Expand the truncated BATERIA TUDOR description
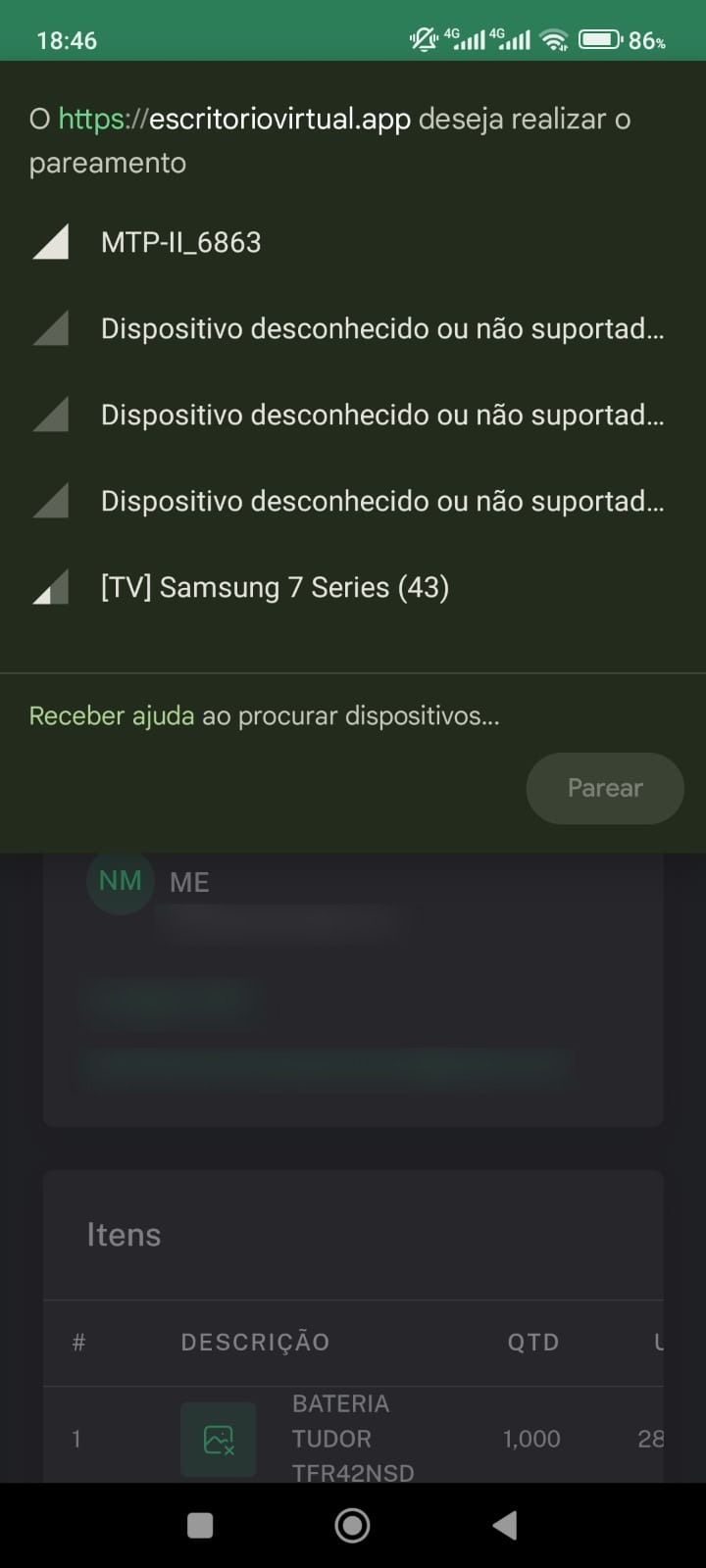The width and height of the screenshot is (706, 1568). click(353, 1439)
